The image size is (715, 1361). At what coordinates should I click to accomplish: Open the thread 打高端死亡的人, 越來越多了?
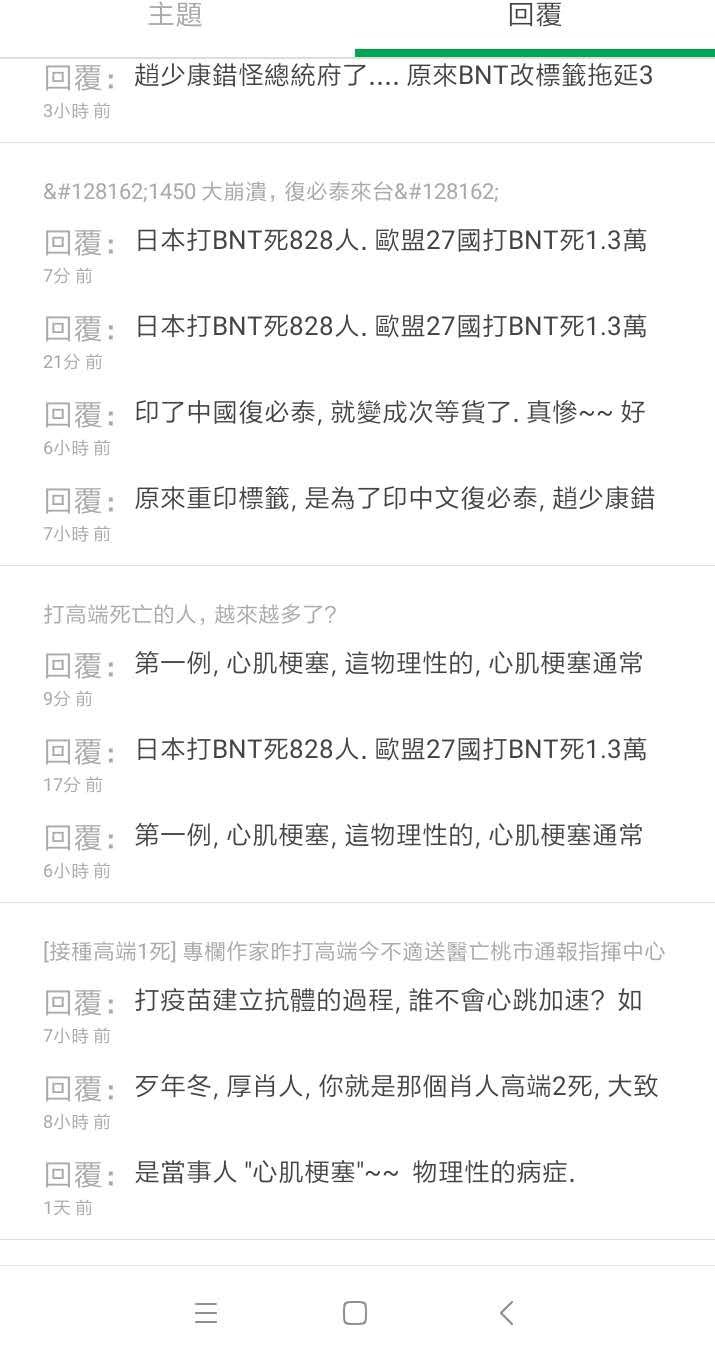[x=191, y=615]
